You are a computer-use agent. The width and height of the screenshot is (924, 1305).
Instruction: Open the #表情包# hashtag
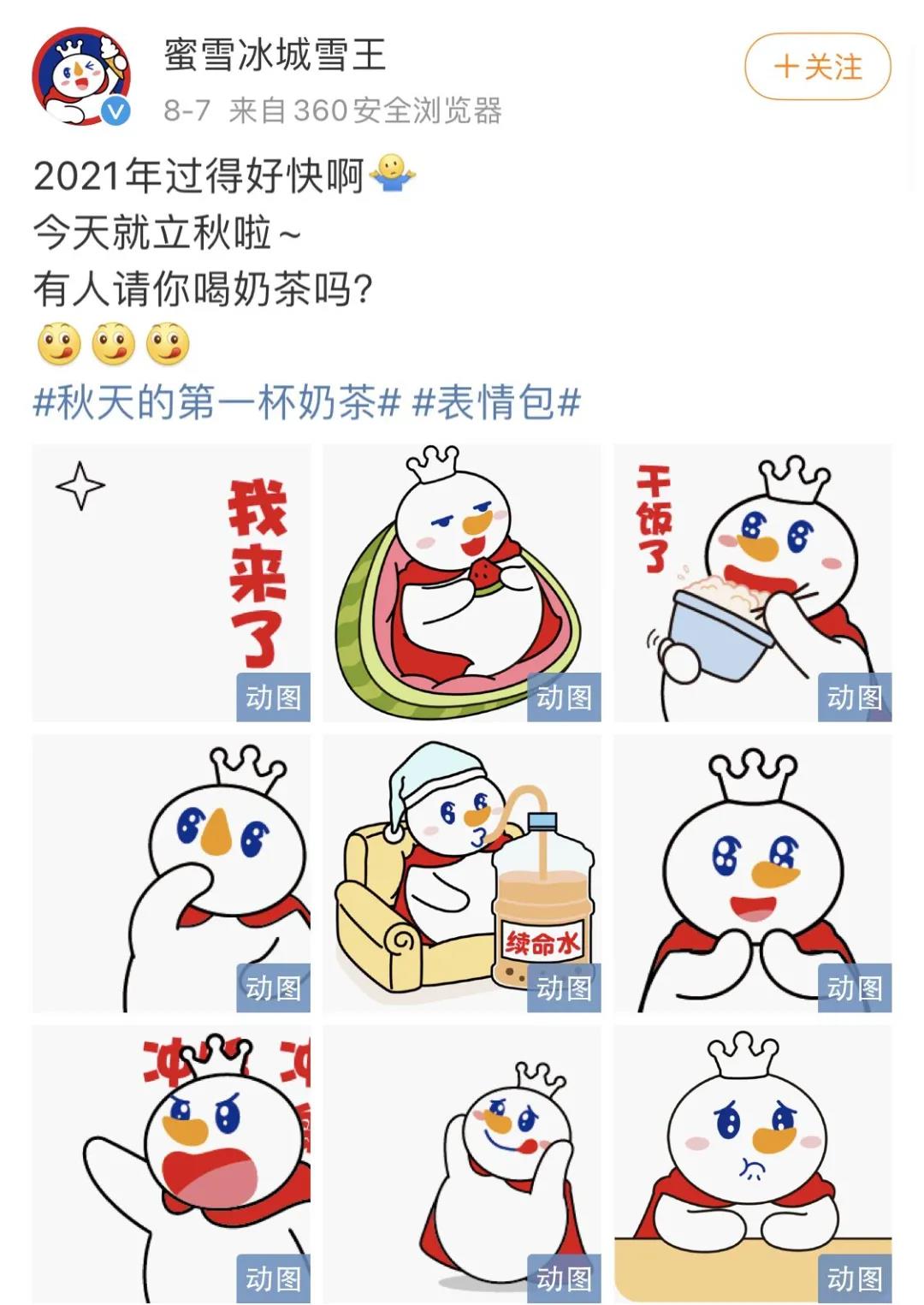pyautogui.click(x=496, y=402)
